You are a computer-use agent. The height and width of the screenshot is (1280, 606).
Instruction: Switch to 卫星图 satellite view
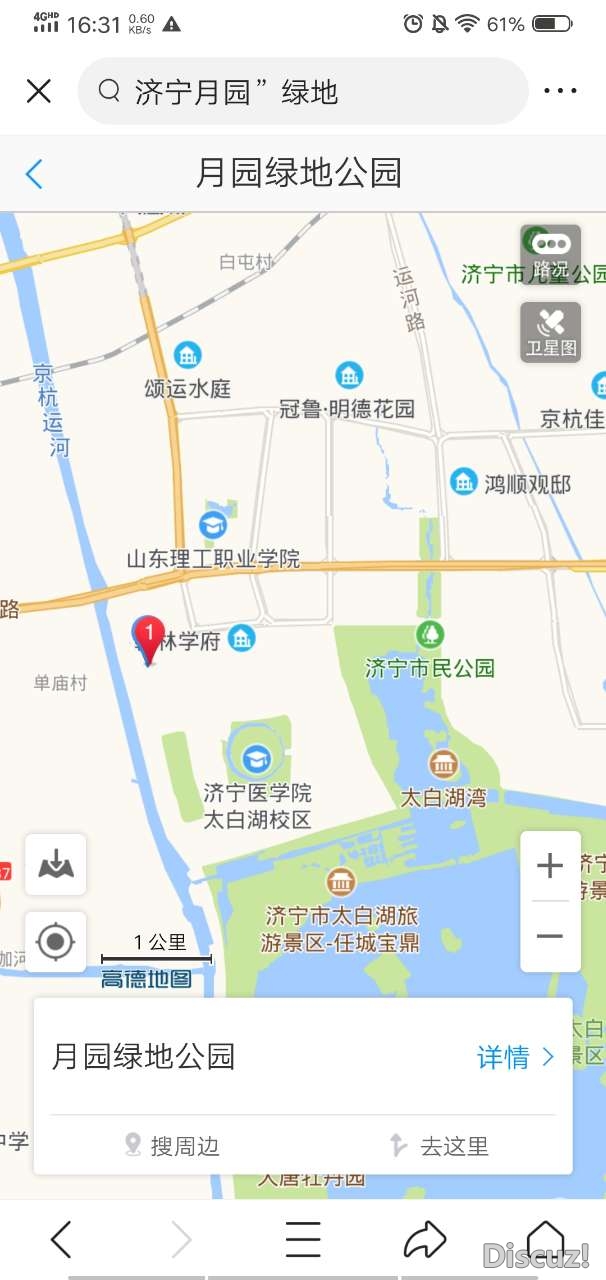tap(550, 332)
